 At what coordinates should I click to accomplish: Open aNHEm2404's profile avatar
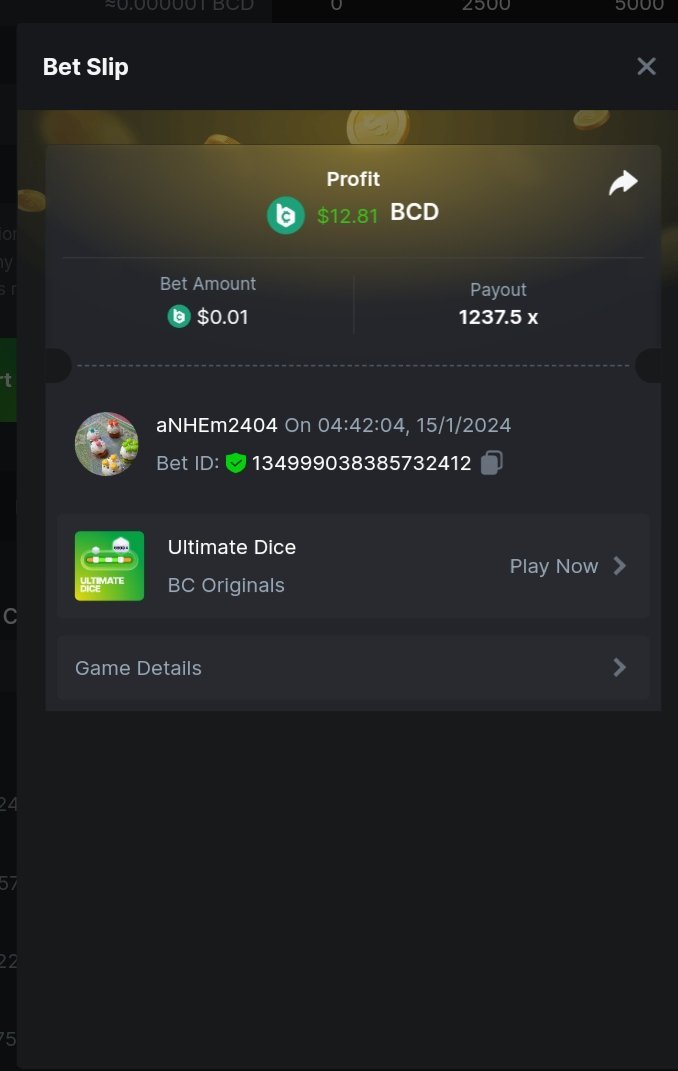pos(106,444)
